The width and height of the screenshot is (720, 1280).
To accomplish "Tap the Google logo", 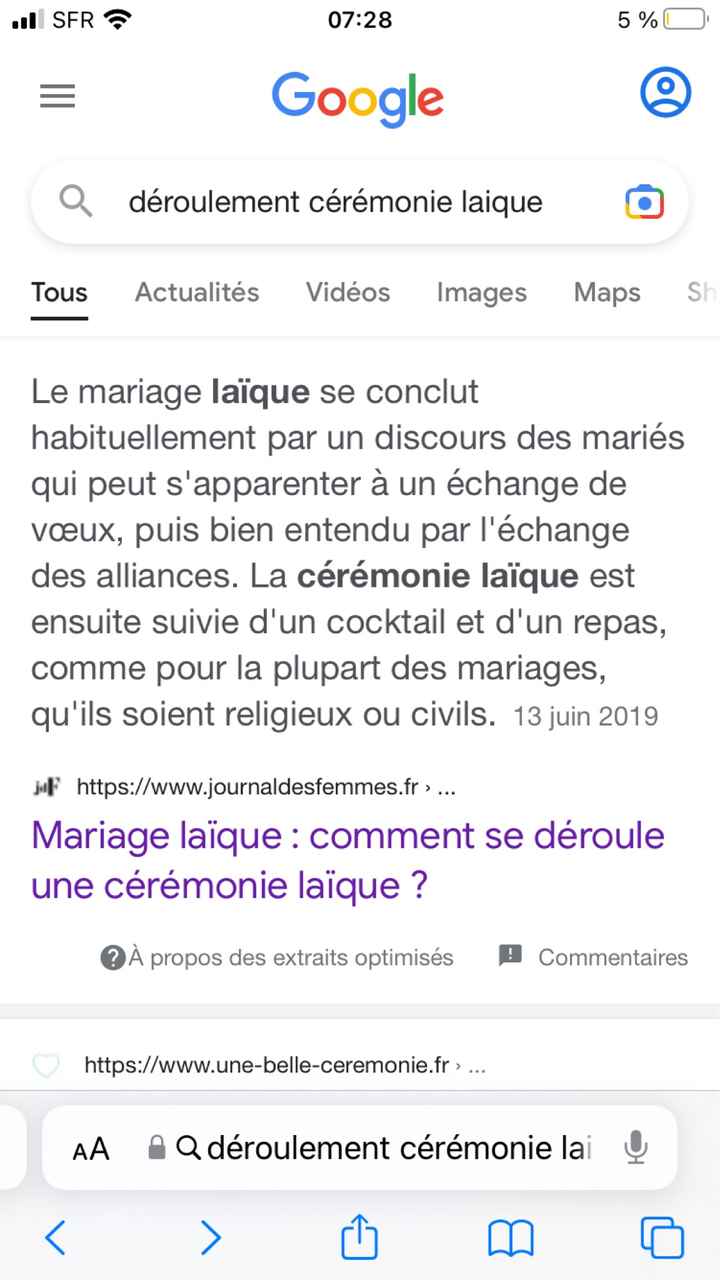I will pos(357,97).
